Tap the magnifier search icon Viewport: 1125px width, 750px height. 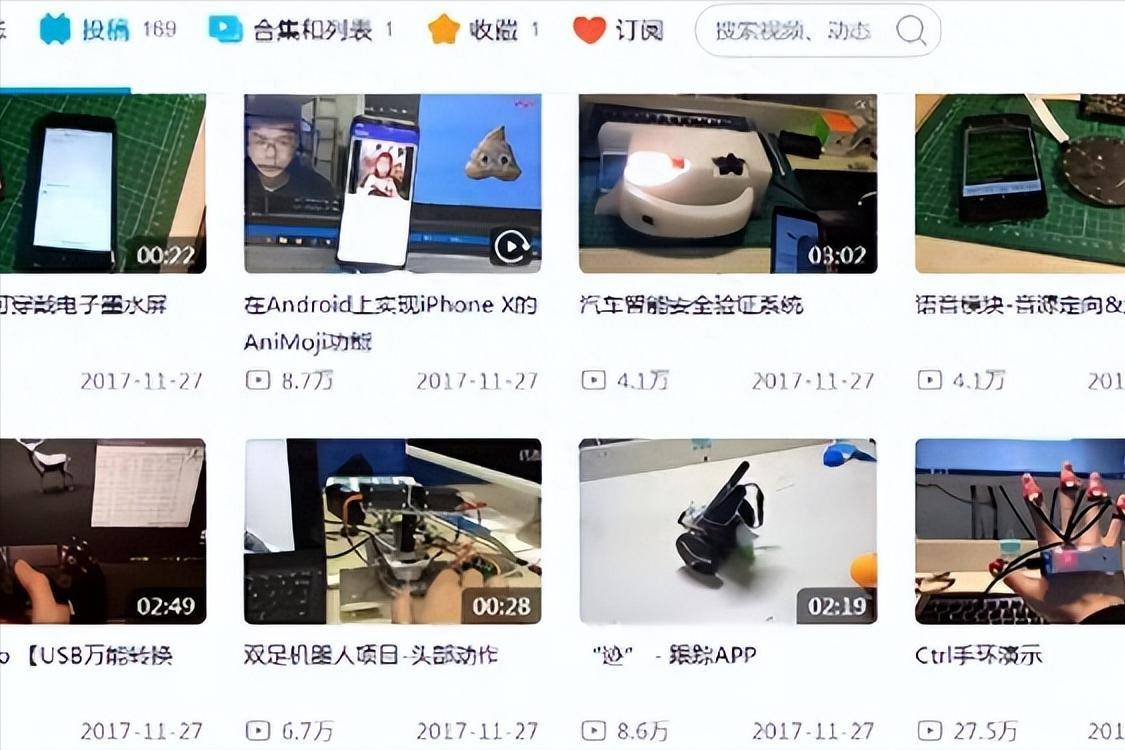coord(911,30)
